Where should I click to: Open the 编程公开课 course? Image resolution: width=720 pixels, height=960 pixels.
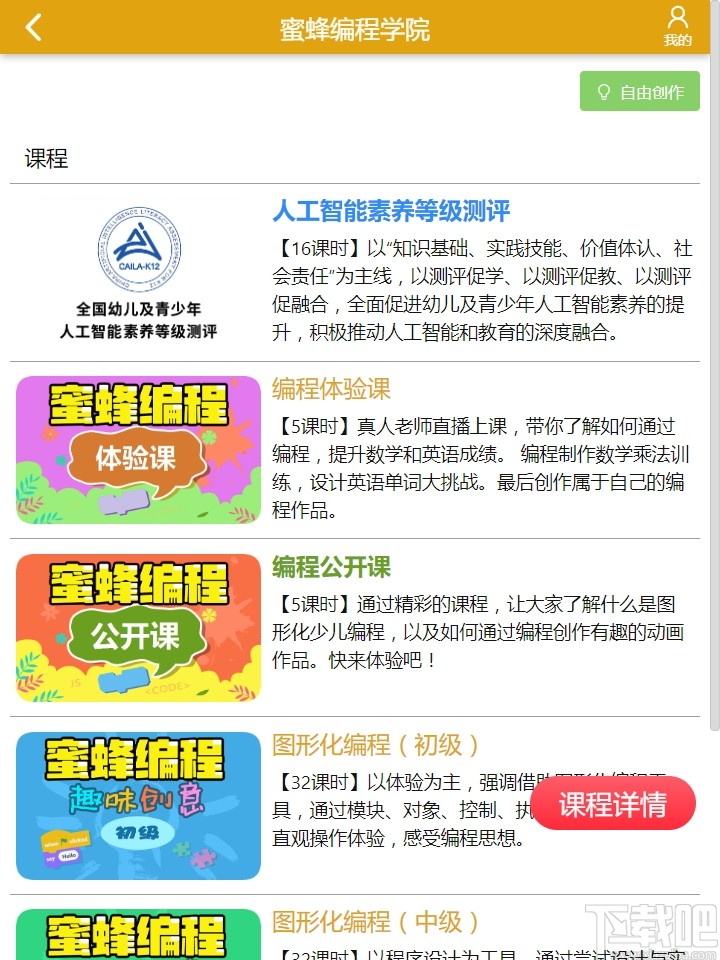click(x=331, y=567)
